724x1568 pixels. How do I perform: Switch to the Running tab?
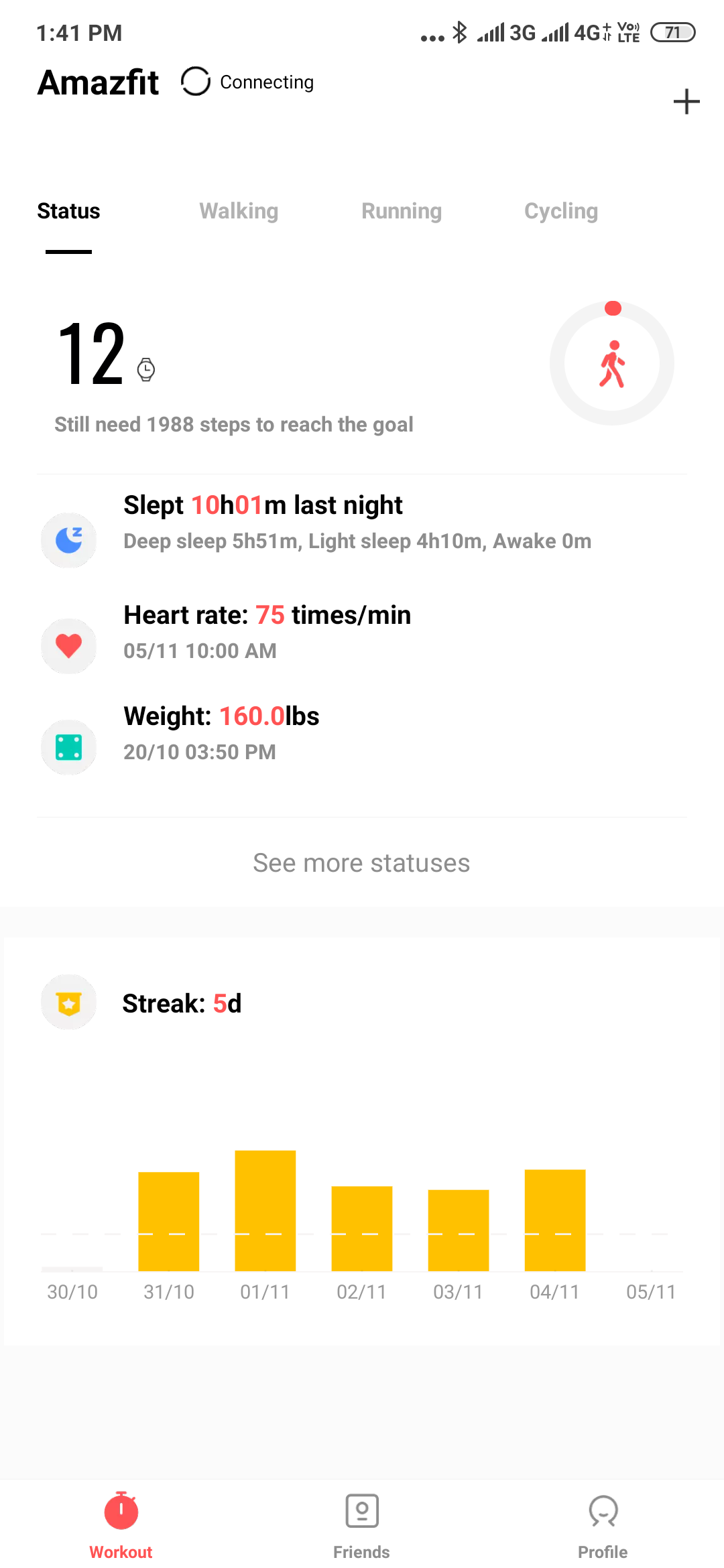(x=402, y=211)
